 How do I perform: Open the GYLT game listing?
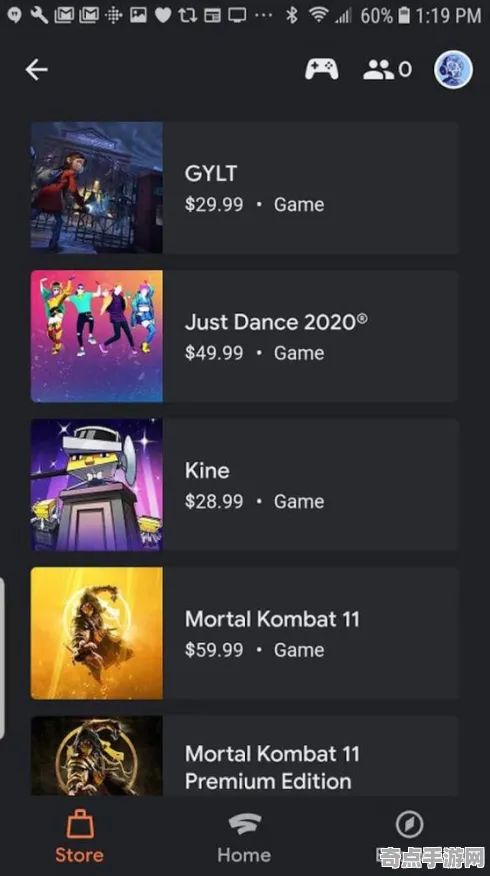245,188
